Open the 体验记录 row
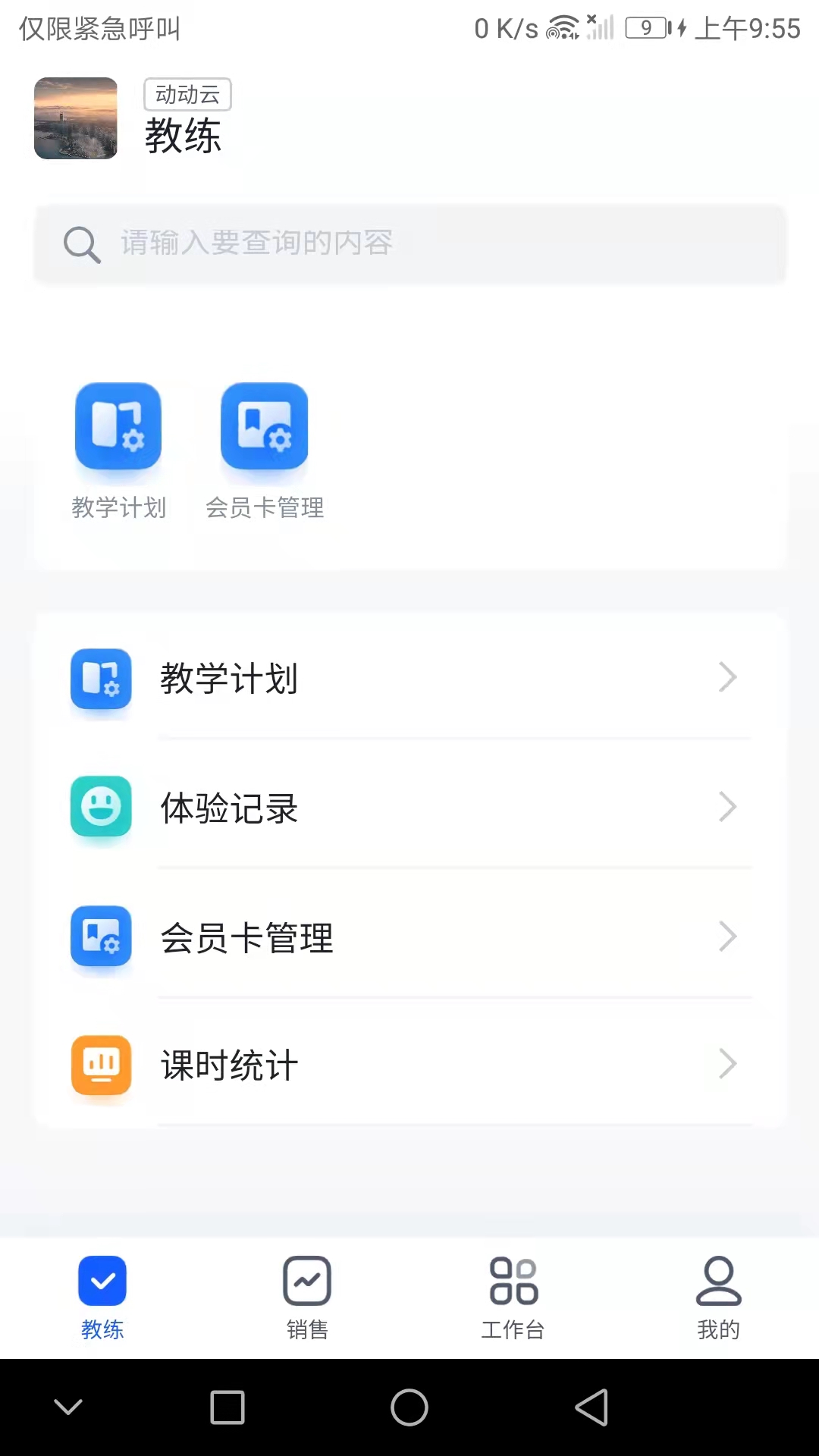819x1456 pixels. coord(409,808)
